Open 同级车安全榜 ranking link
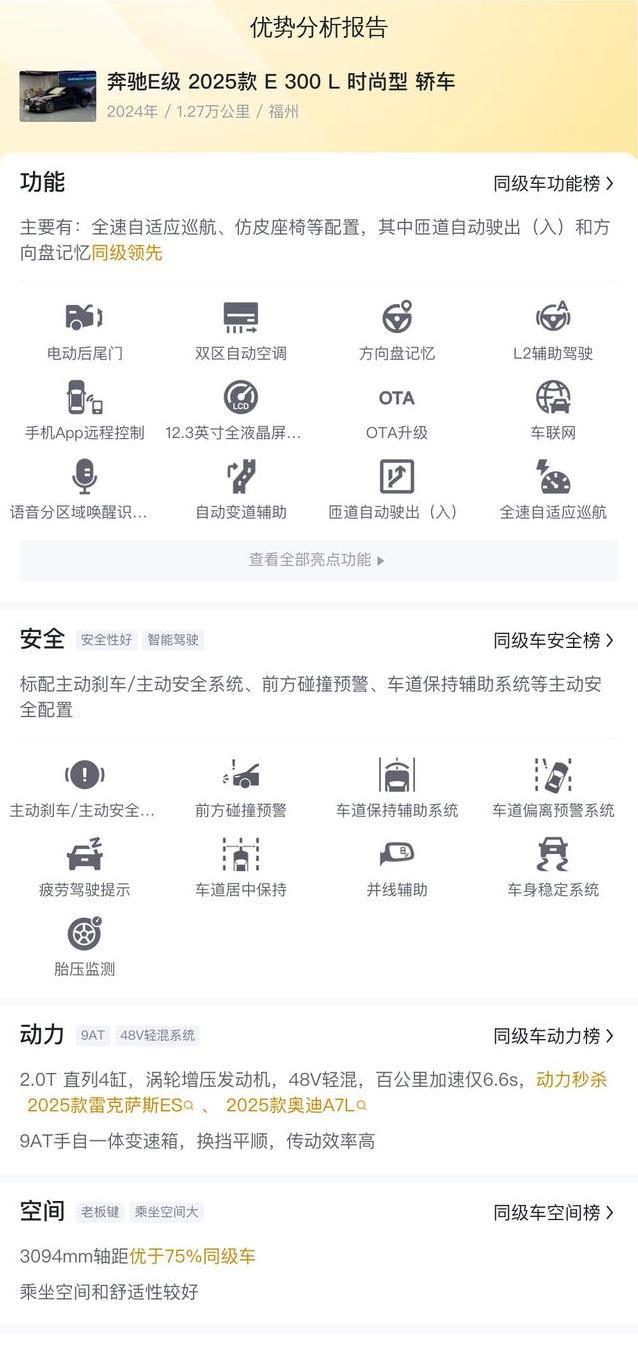Viewport: 638px width, 1352px height. click(x=554, y=640)
